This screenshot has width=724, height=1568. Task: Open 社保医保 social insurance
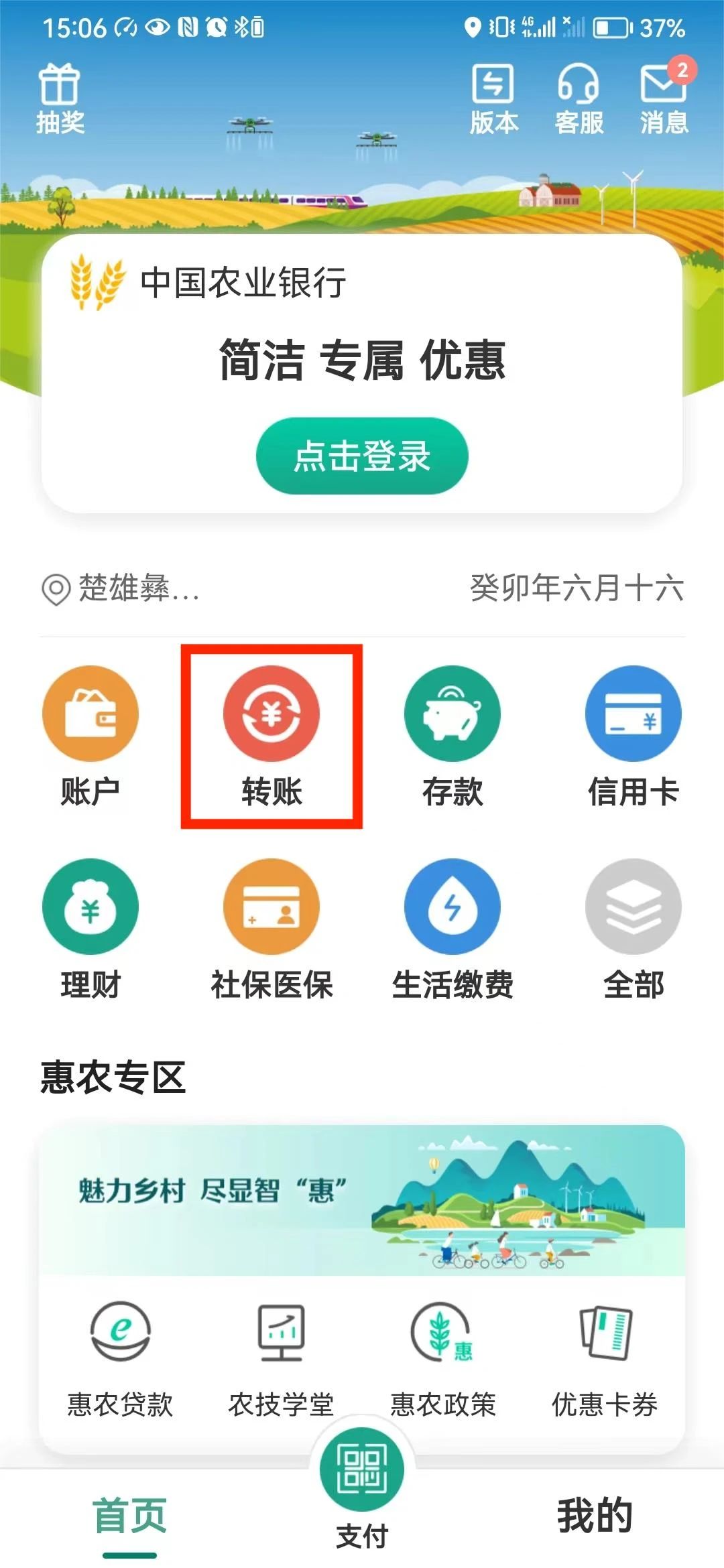(x=271, y=929)
